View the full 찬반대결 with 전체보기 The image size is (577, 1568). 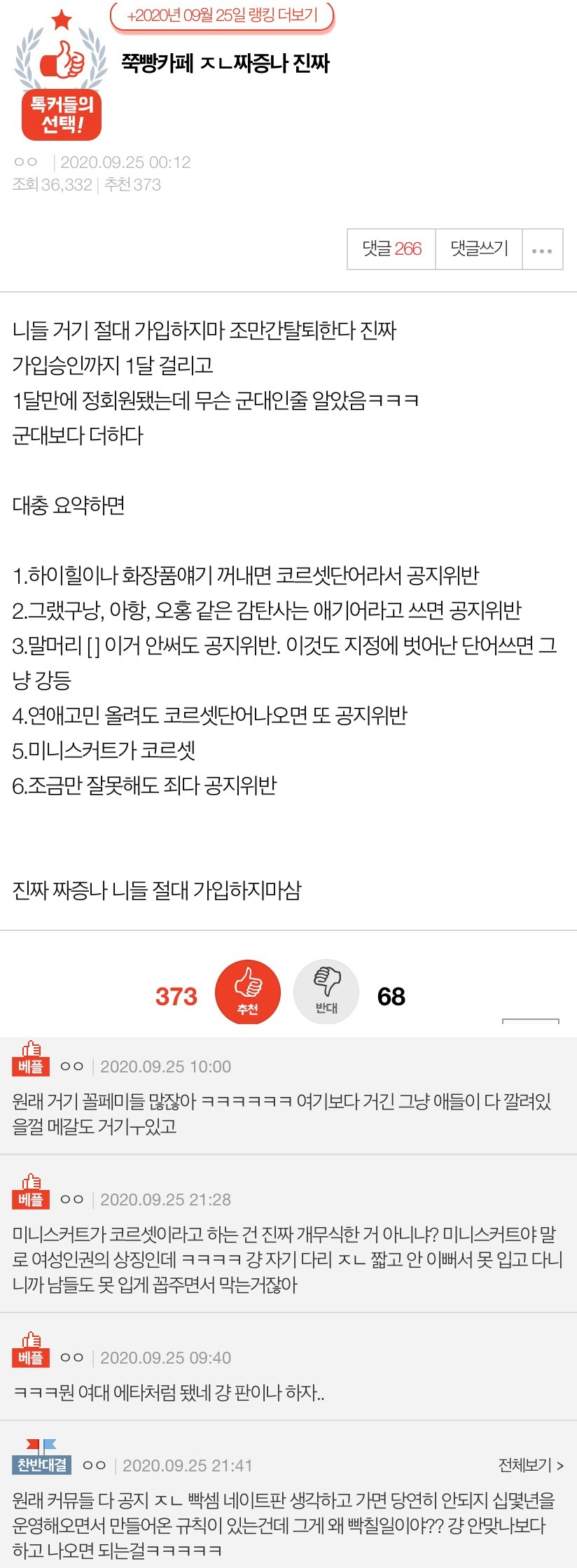click(530, 1465)
